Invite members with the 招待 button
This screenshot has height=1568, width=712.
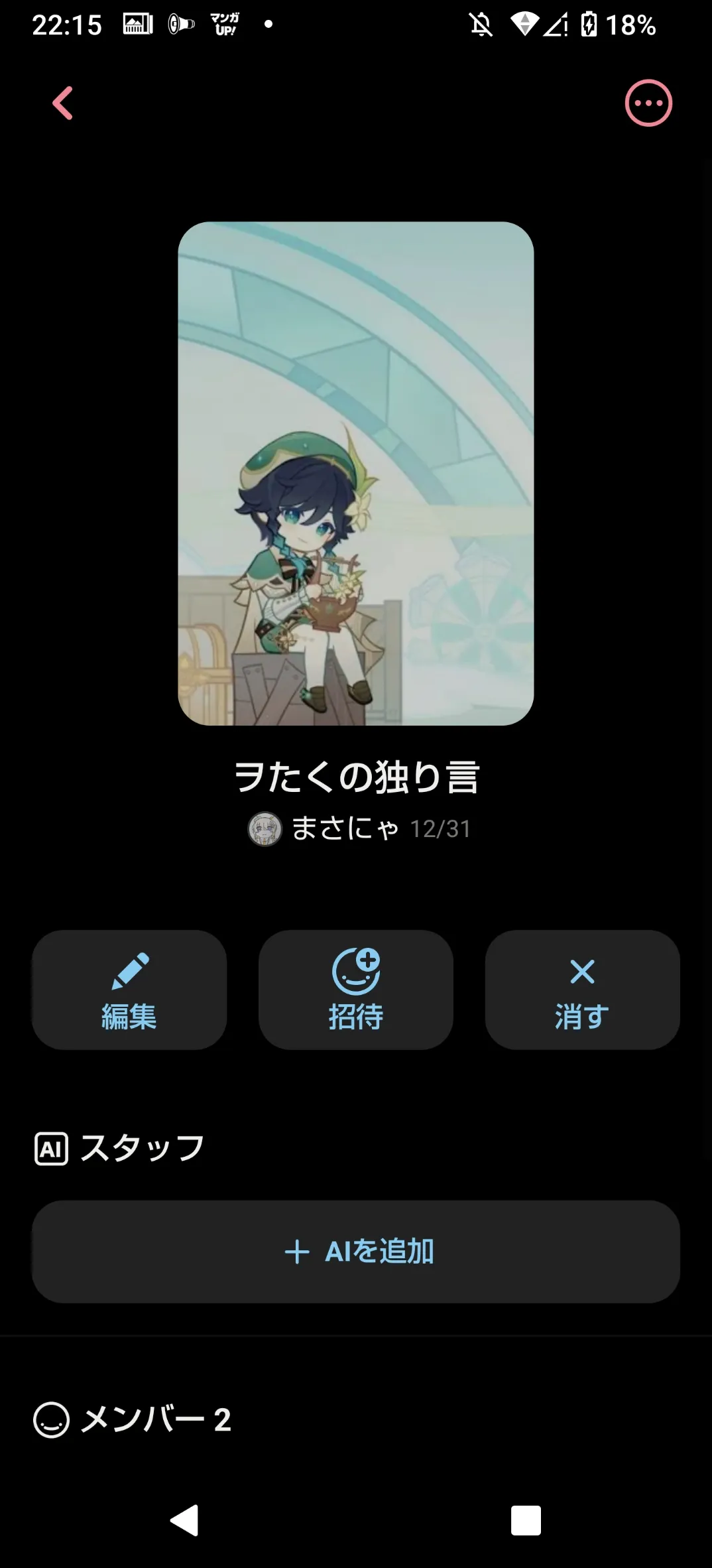356,990
